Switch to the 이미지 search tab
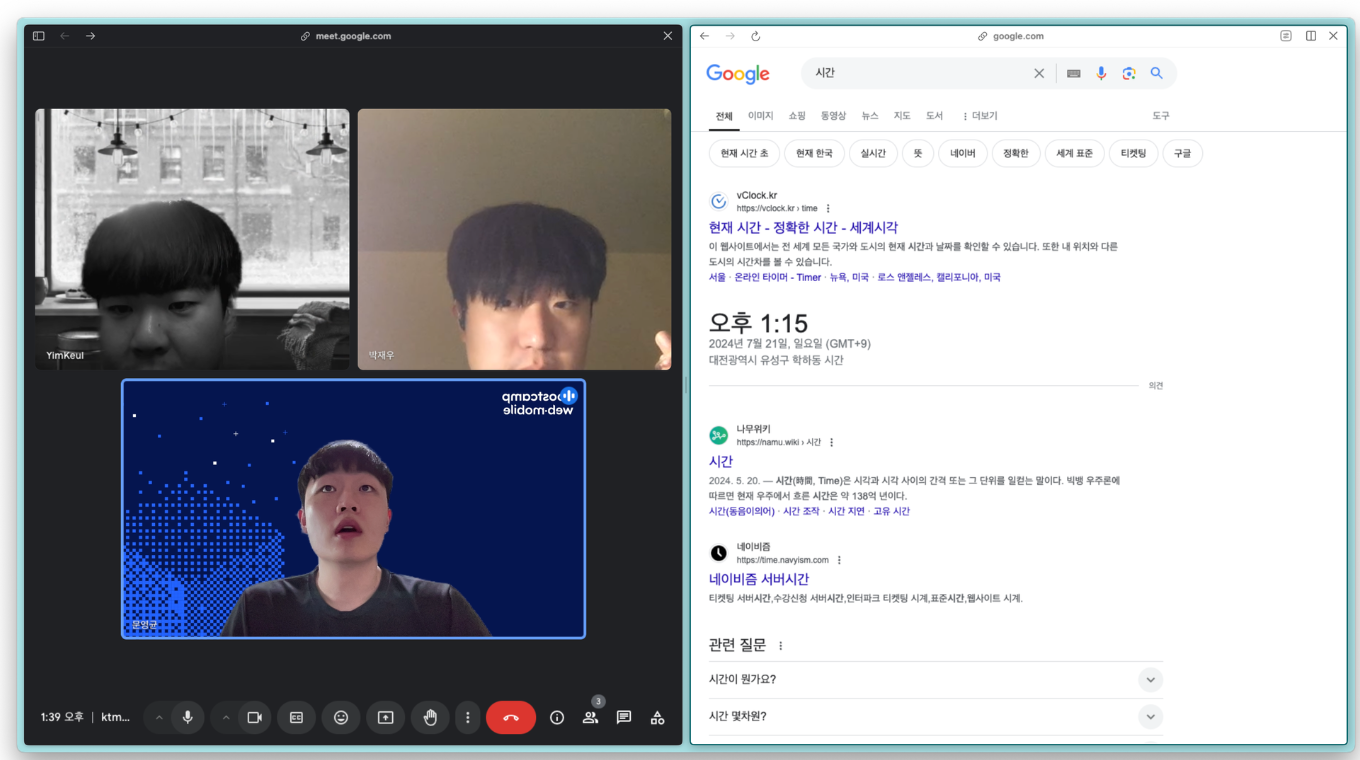Screen dimensions: 1360x760 point(760,116)
